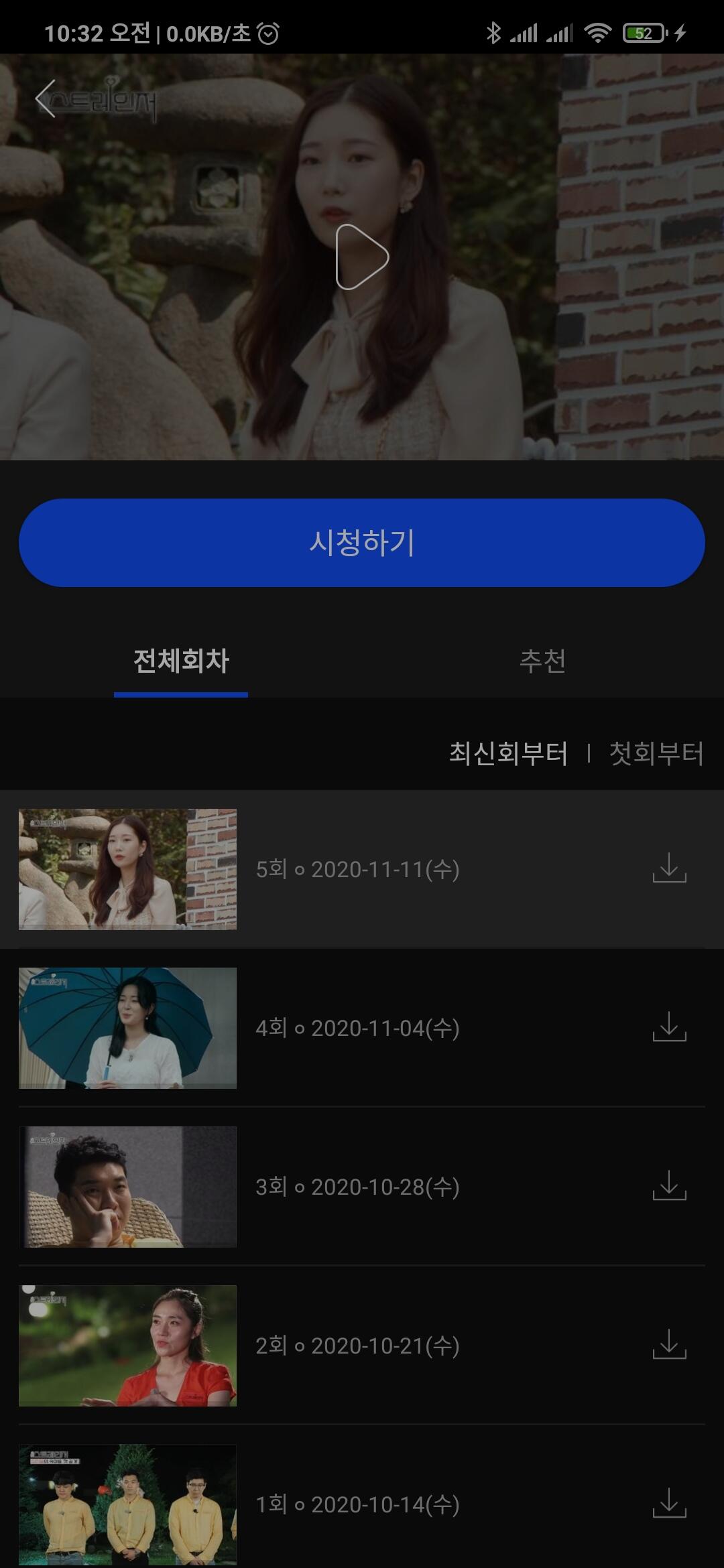This screenshot has width=724, height=1568.
Task: Play the video preview
Action: [362, 257]
